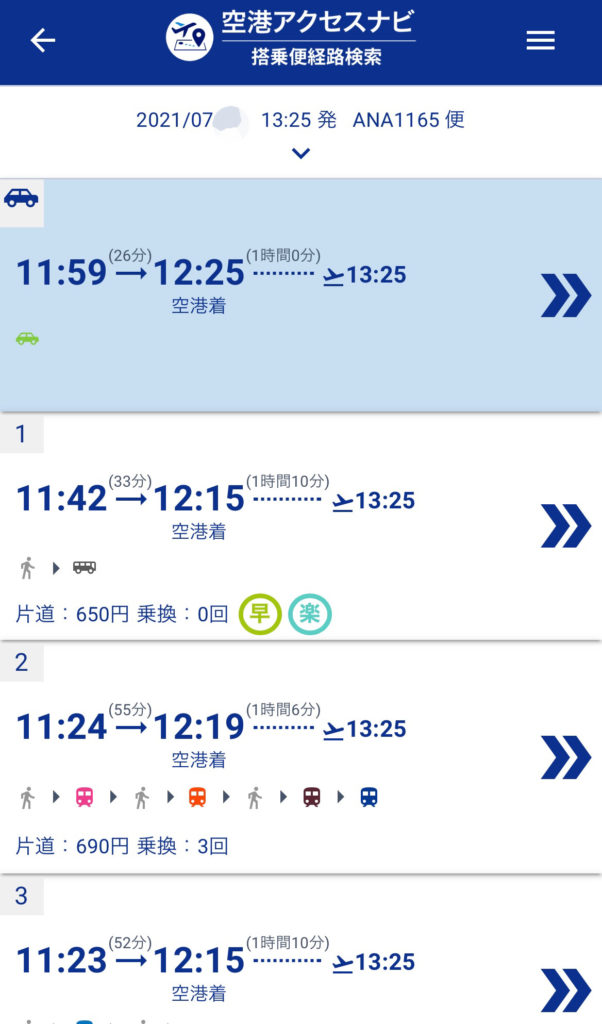Expand the flight details chevron
The width and height of the screenshot is (602, 1024).
(301, 153)
